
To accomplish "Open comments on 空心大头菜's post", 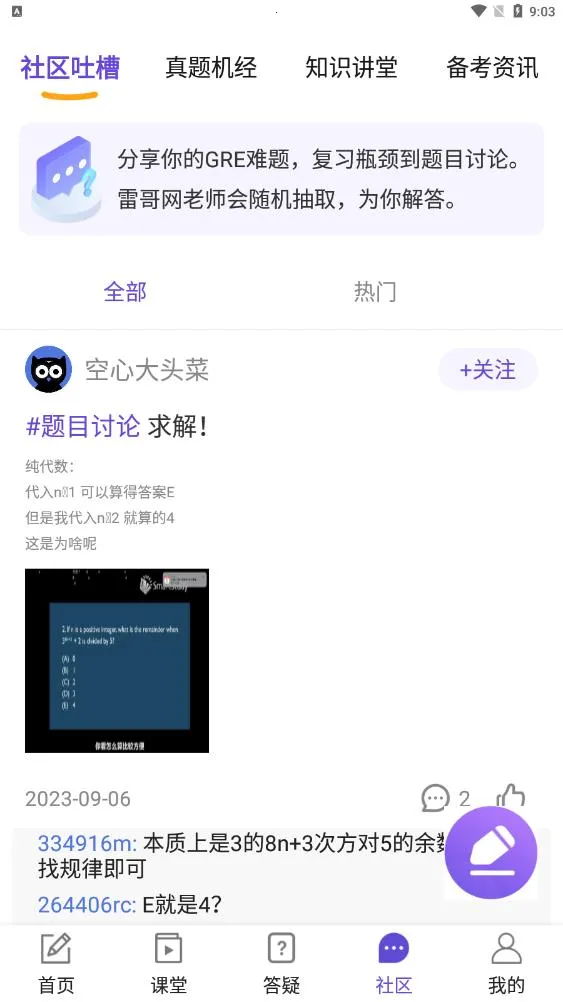I will pos(445,798).
